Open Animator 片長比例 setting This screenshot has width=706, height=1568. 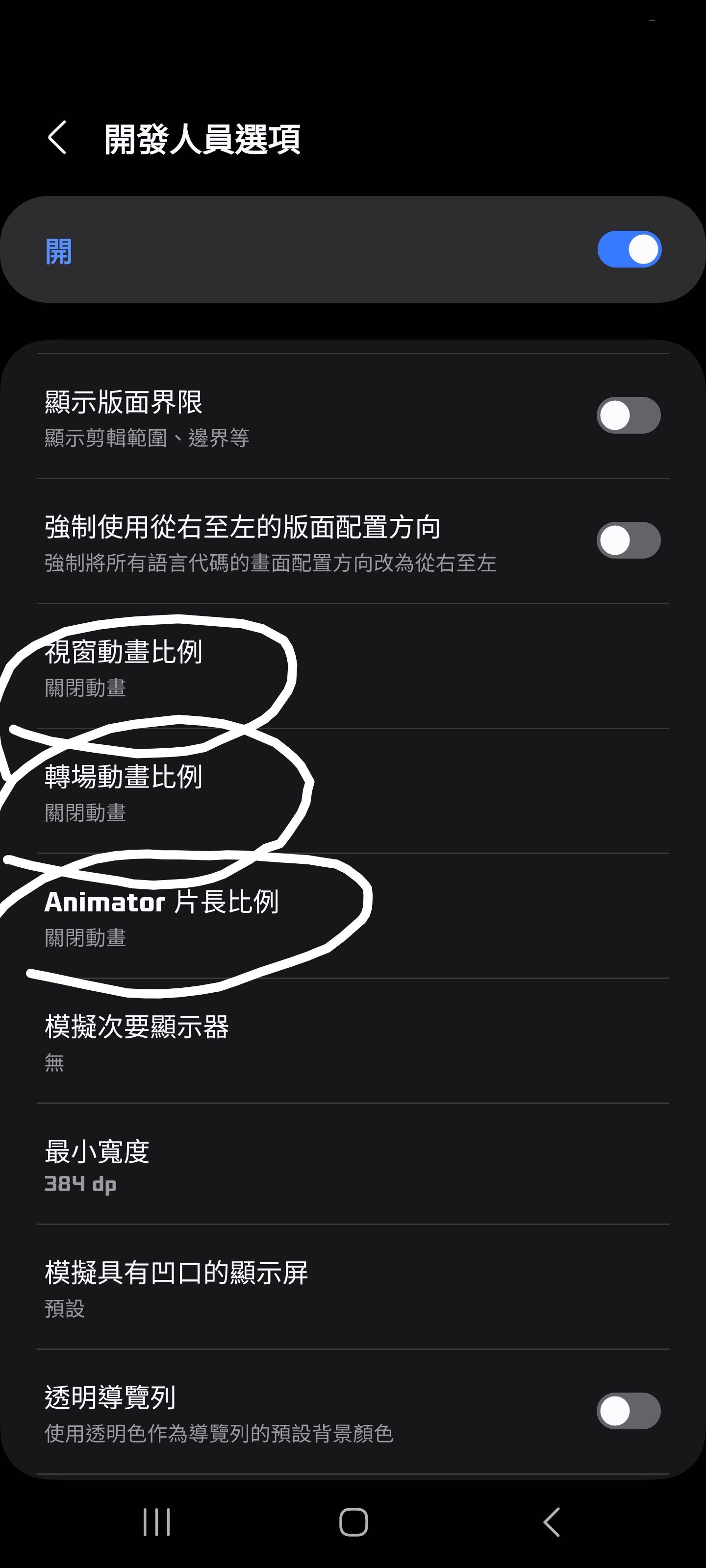[x=353, y=916]
